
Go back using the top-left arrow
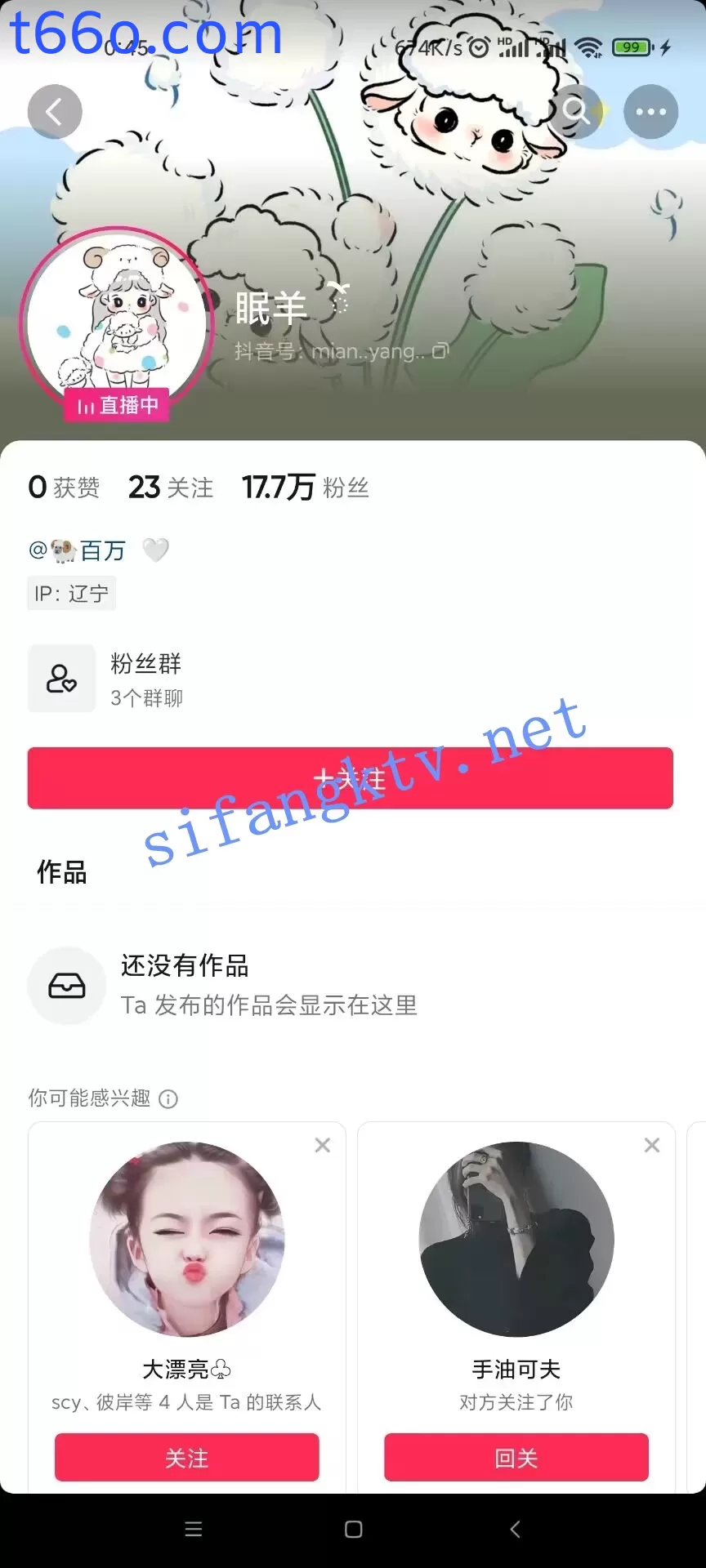tap(55, 112)
